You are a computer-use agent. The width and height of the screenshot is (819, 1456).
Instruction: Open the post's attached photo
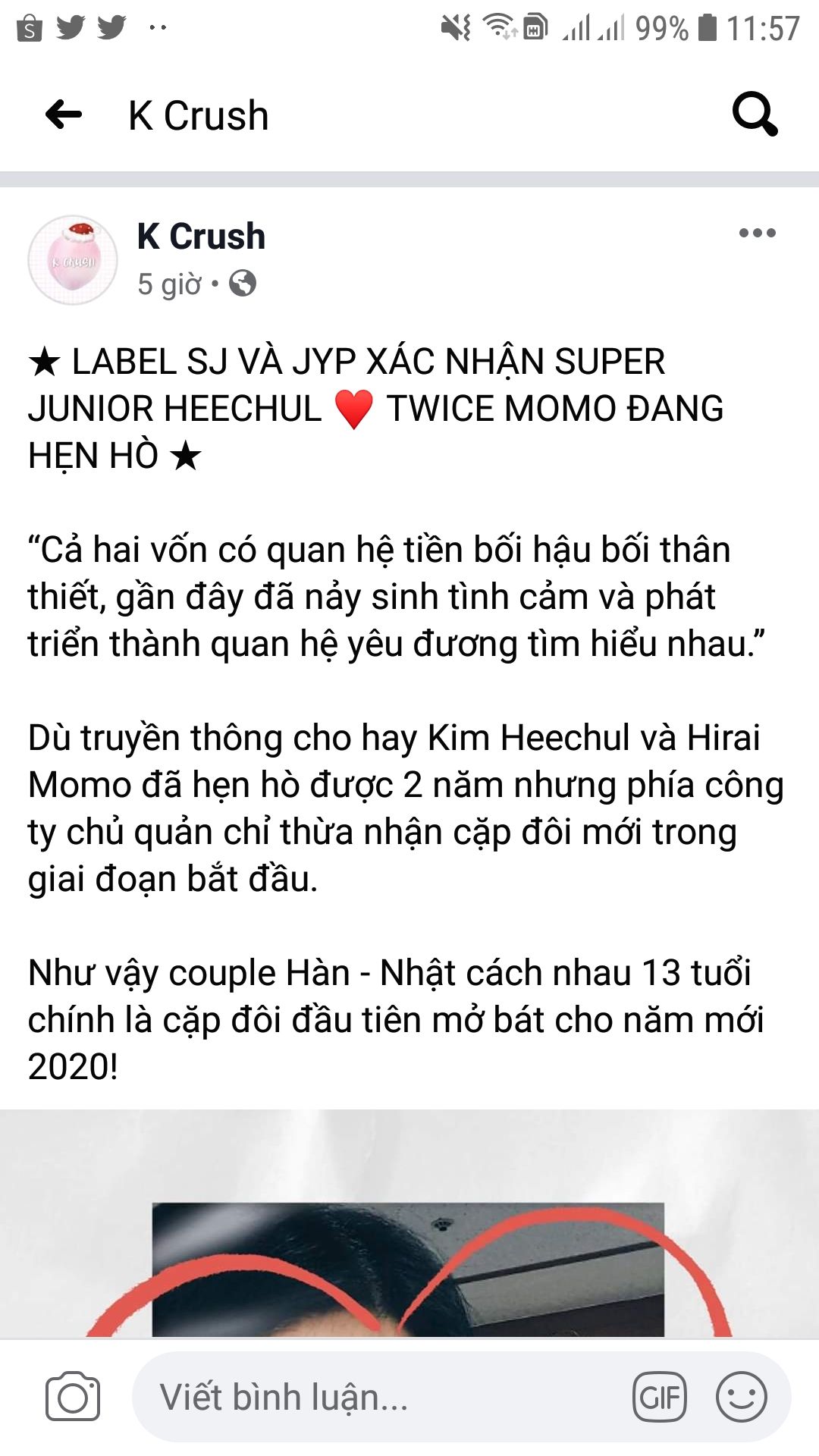coord(409,1244)
